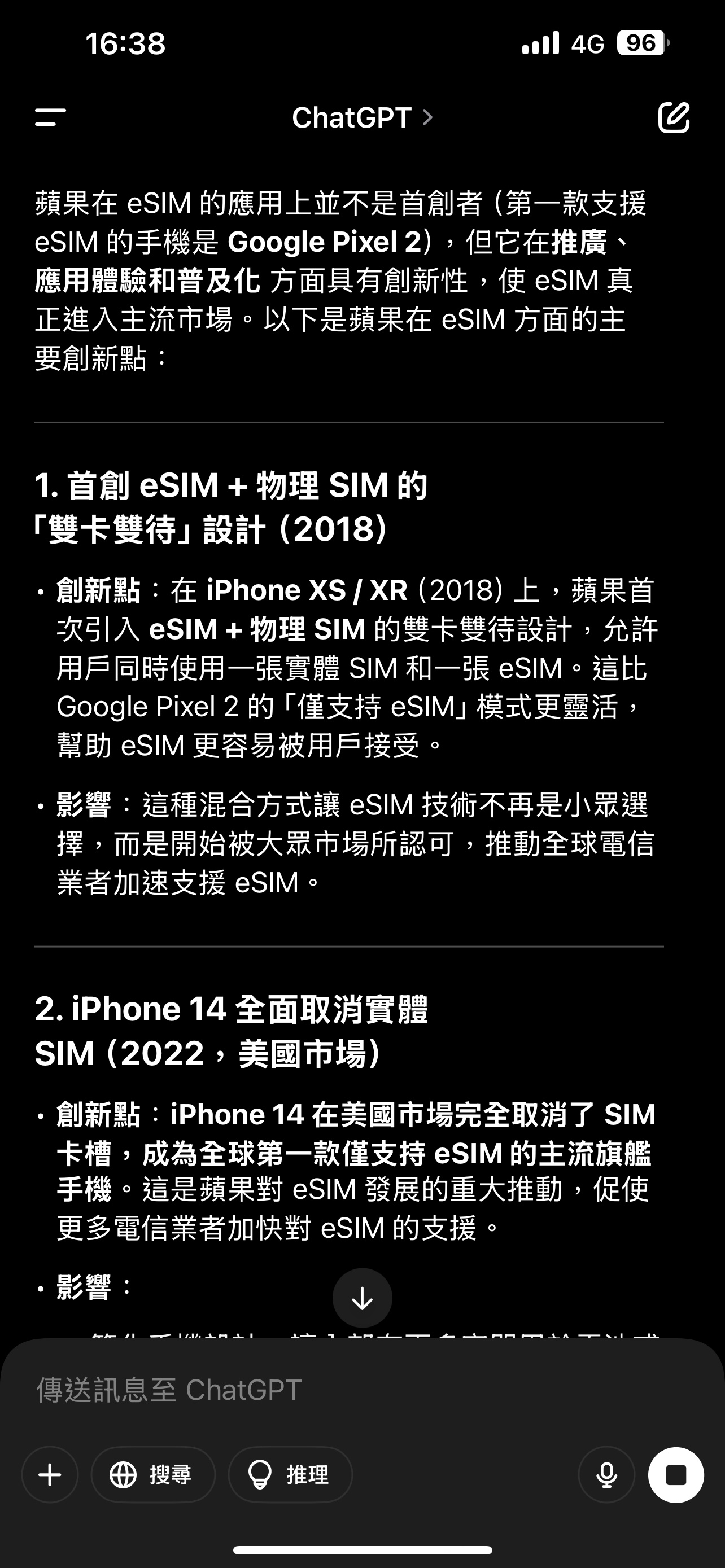Enable the 推理 reasoning chip
Screen dimensions: 725x1568
(290, 1475)
